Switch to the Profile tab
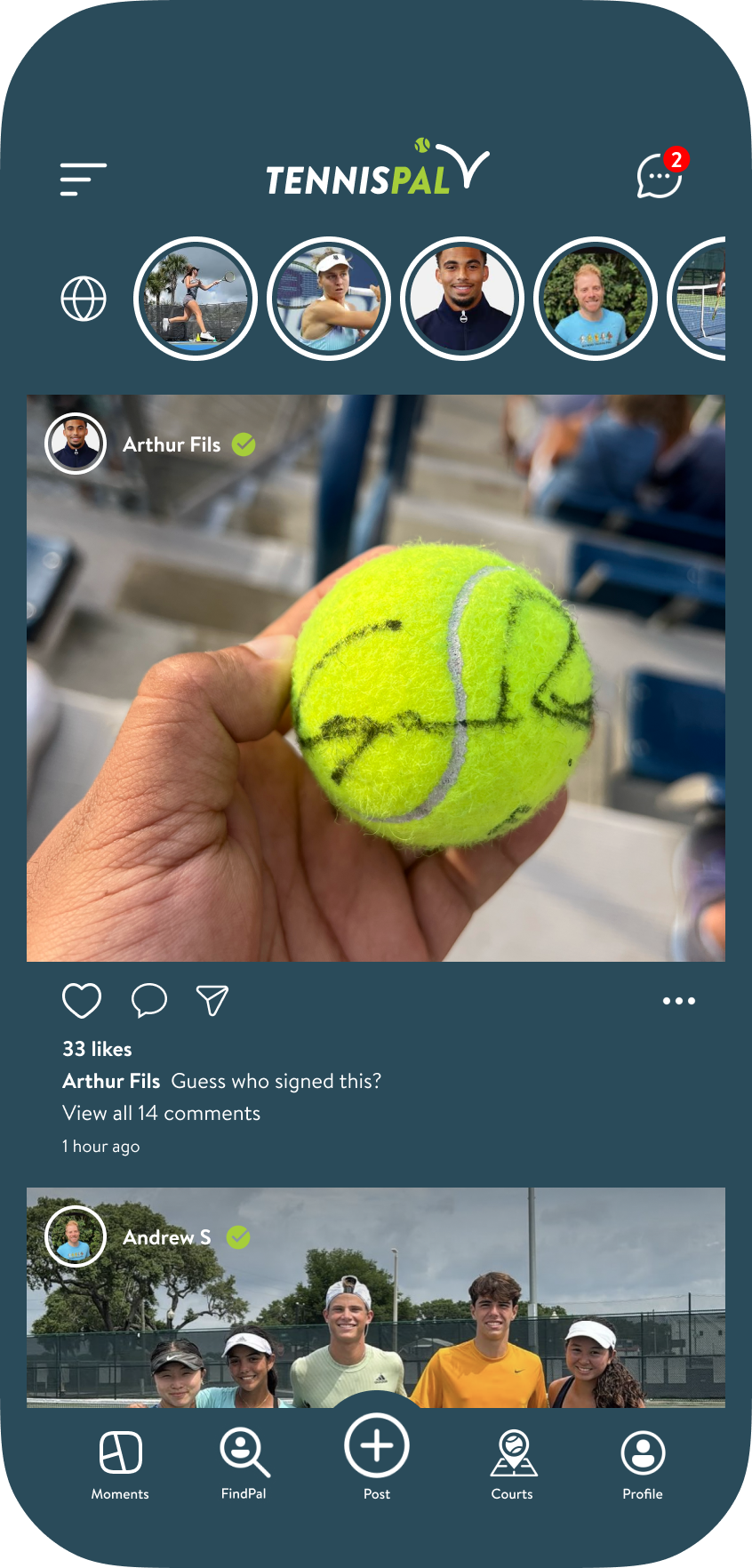 pos(643,1465)
